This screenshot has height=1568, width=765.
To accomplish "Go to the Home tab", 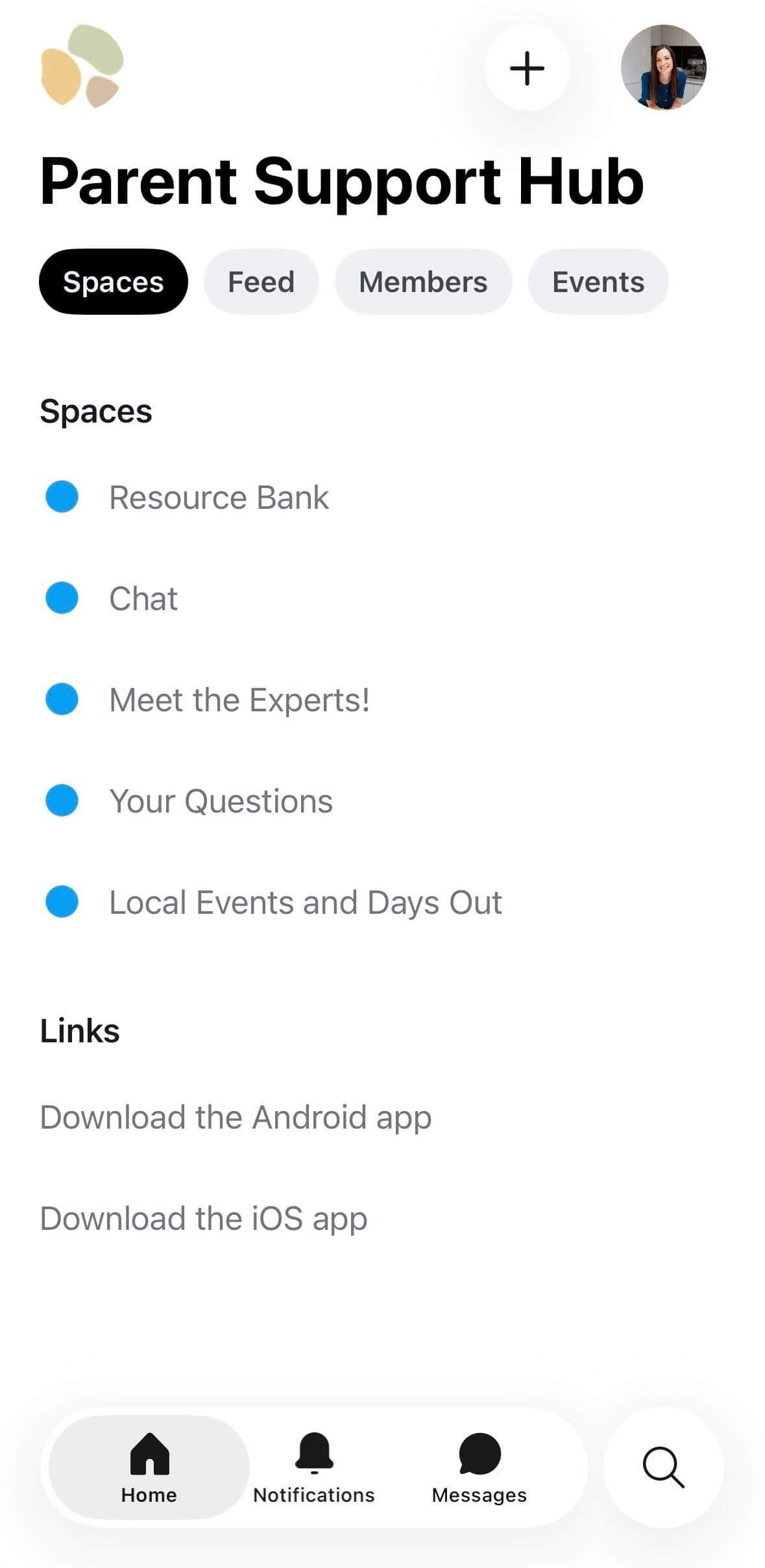I will coord(149,1468).
